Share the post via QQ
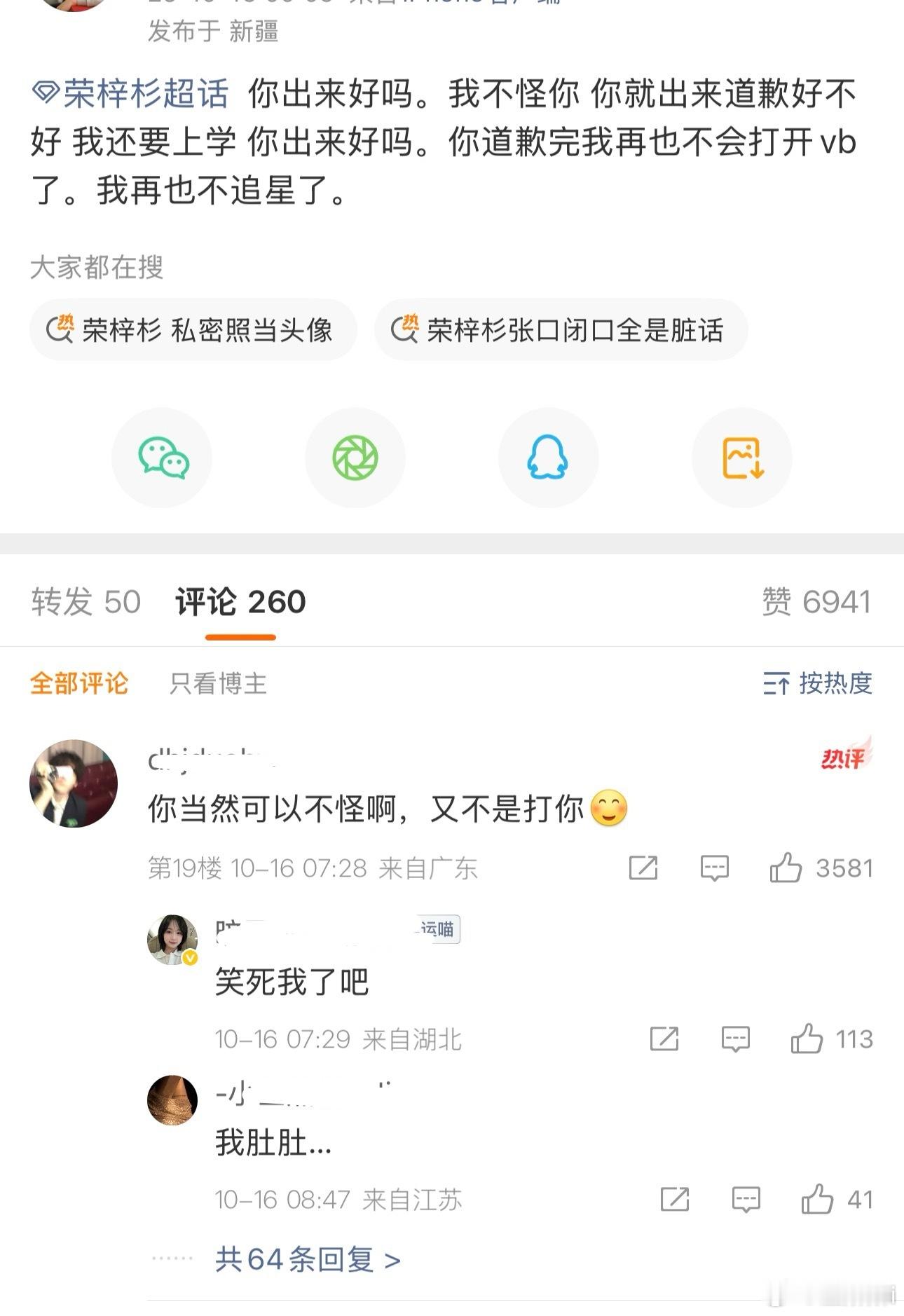Viewport: 904px width, 1316px height. point(548,458)
